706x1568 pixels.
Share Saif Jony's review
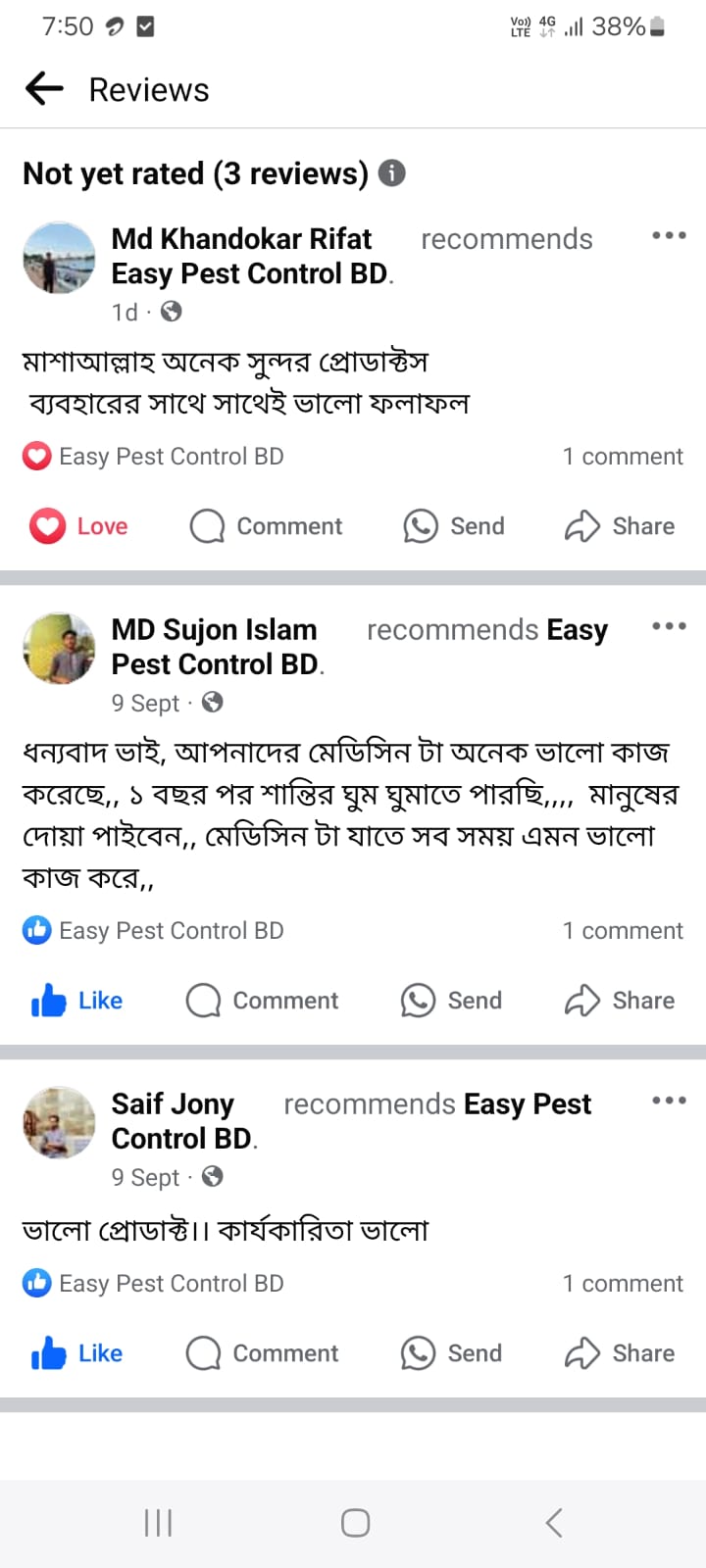point(620,1353)
